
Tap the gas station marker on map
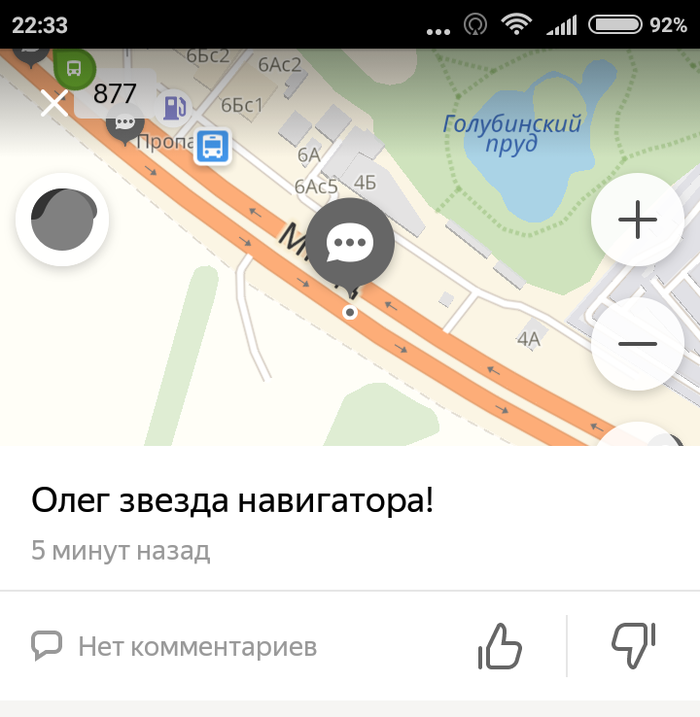tap(175, 107)
